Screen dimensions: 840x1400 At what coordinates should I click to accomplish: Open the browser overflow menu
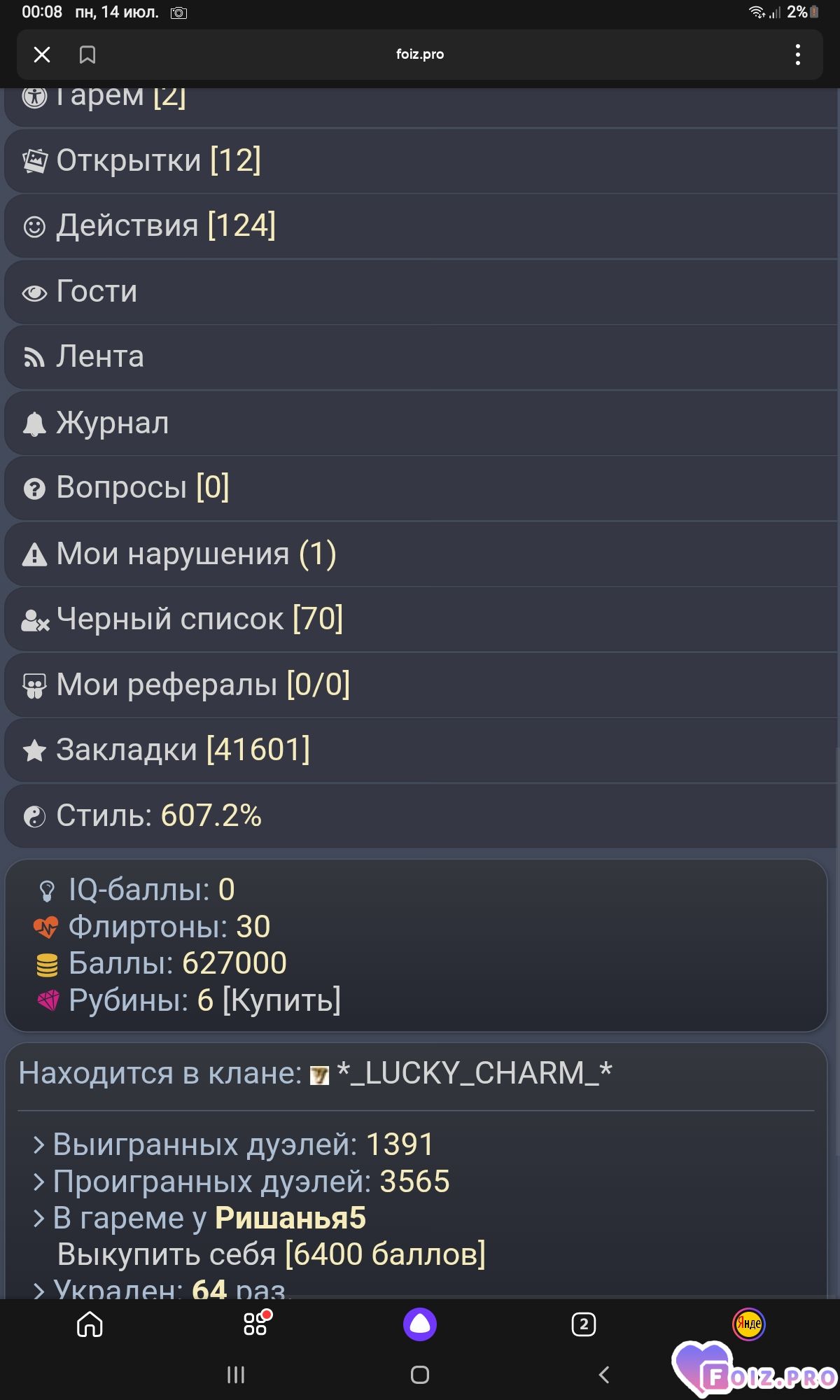tap(797, 55)
